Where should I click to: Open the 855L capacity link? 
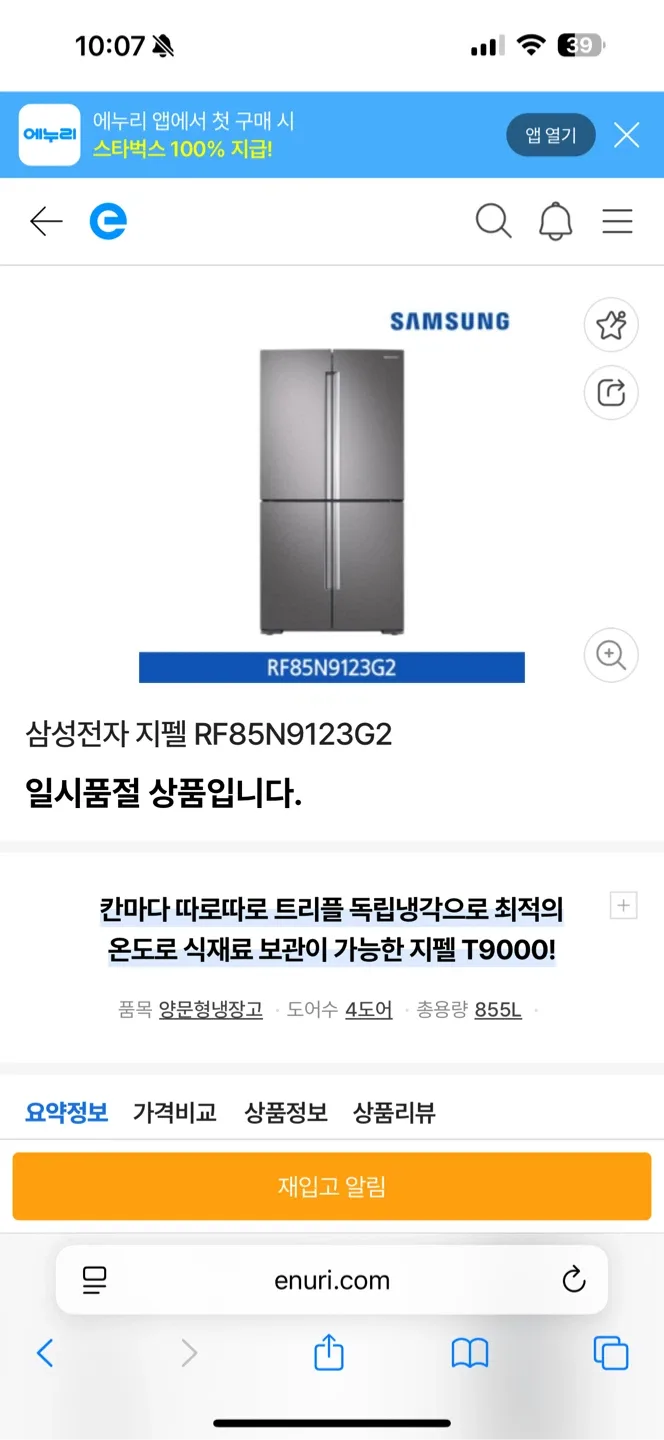click(498, 1010)
